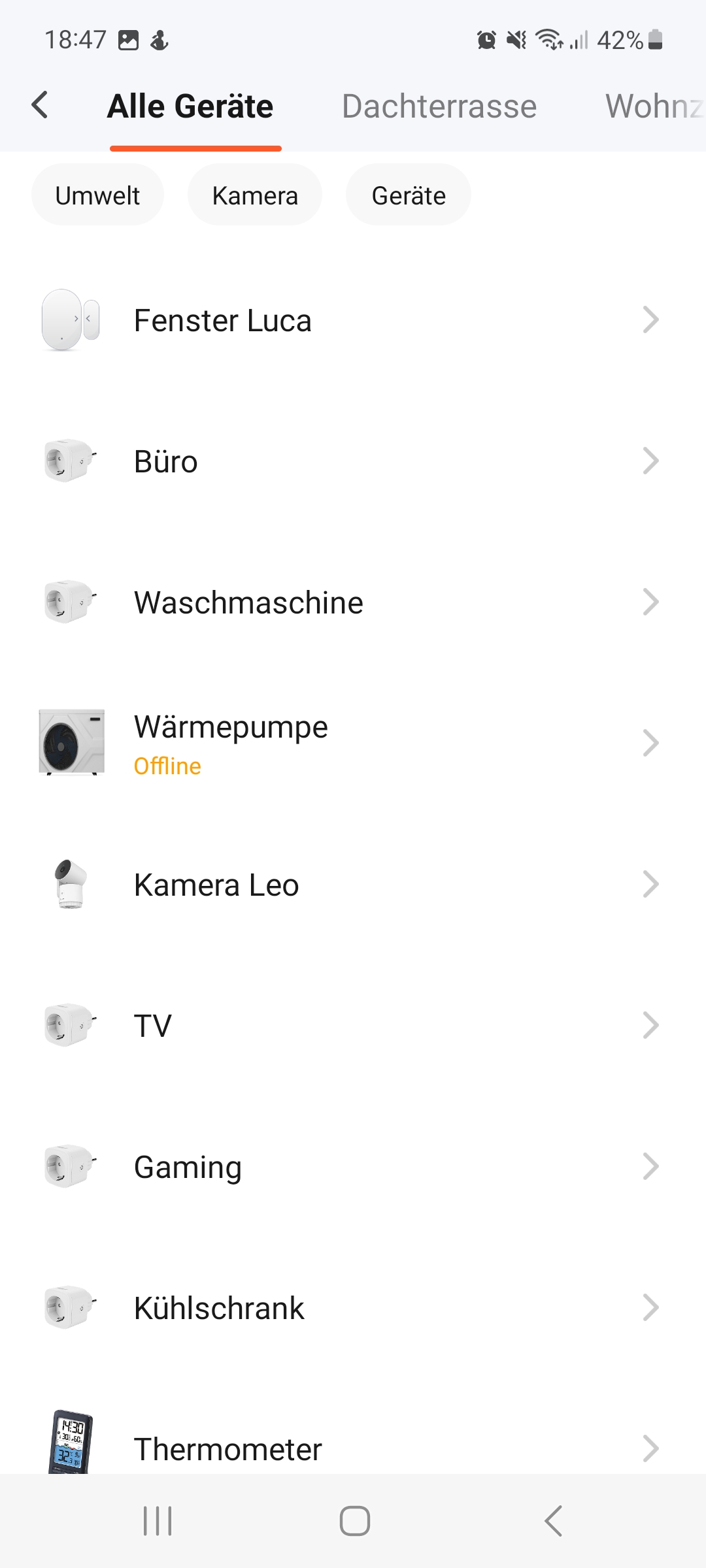The height and width of the screenshot is (1568, 706).
Task: Tap the system home button
Action: tap(354, 1521)
